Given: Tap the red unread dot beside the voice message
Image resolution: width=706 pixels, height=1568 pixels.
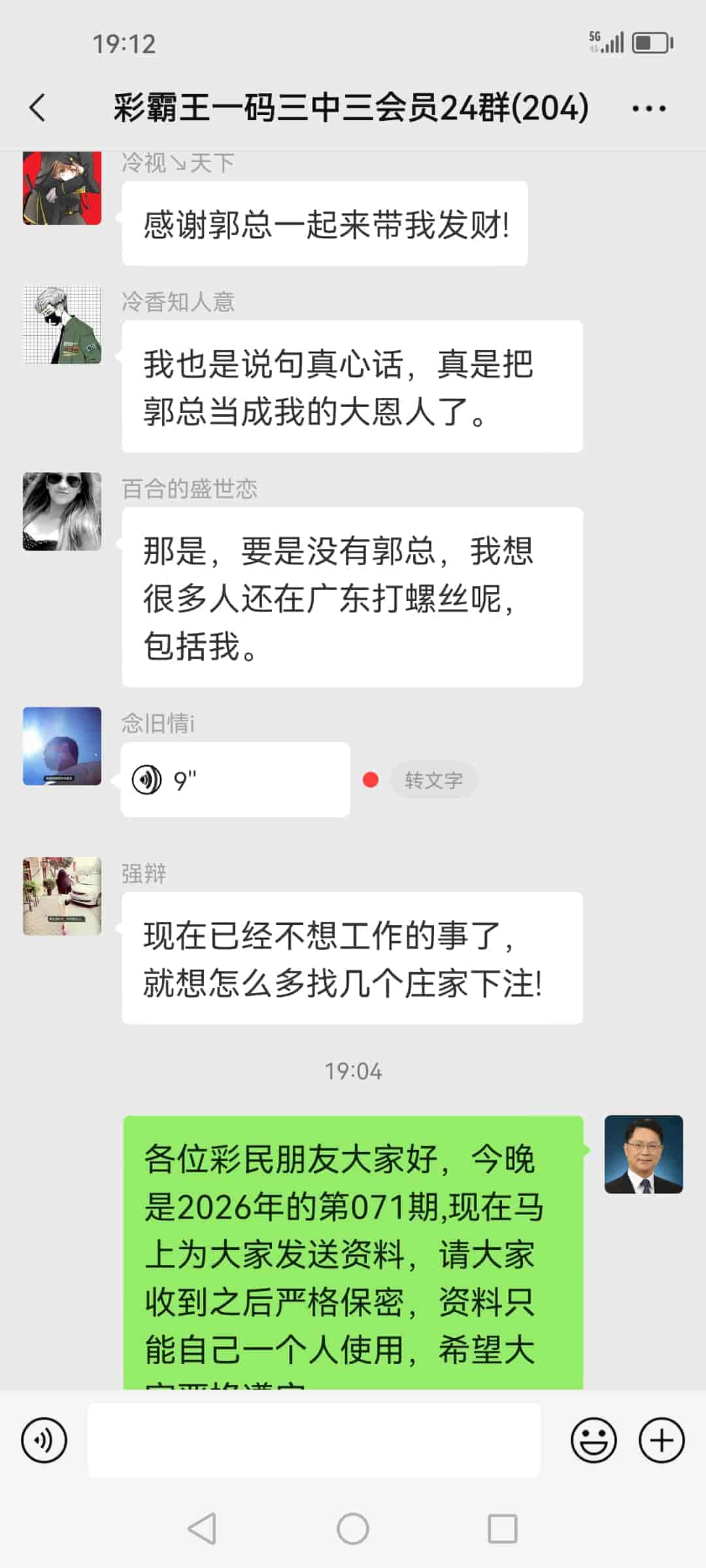Looking at the screenshot, I should click(371, 779).
